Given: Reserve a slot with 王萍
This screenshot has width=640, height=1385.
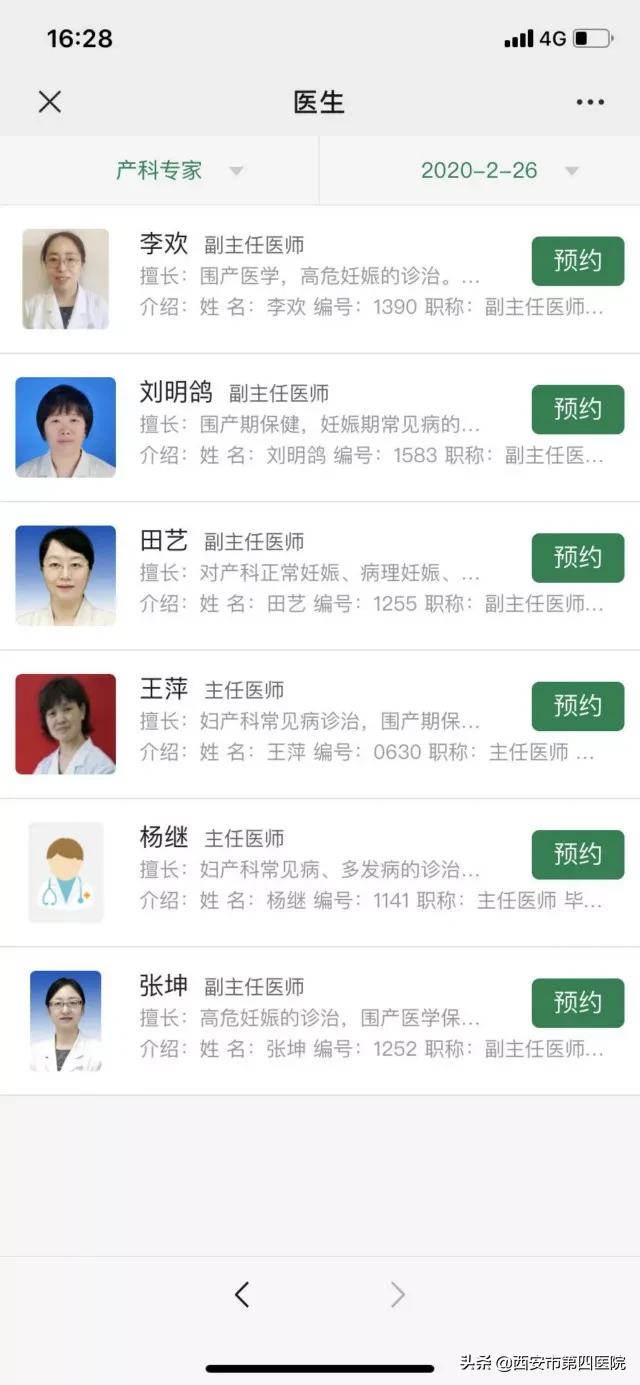Looking at the screenshot, I should pyautogui.click(x=577, y=706).
